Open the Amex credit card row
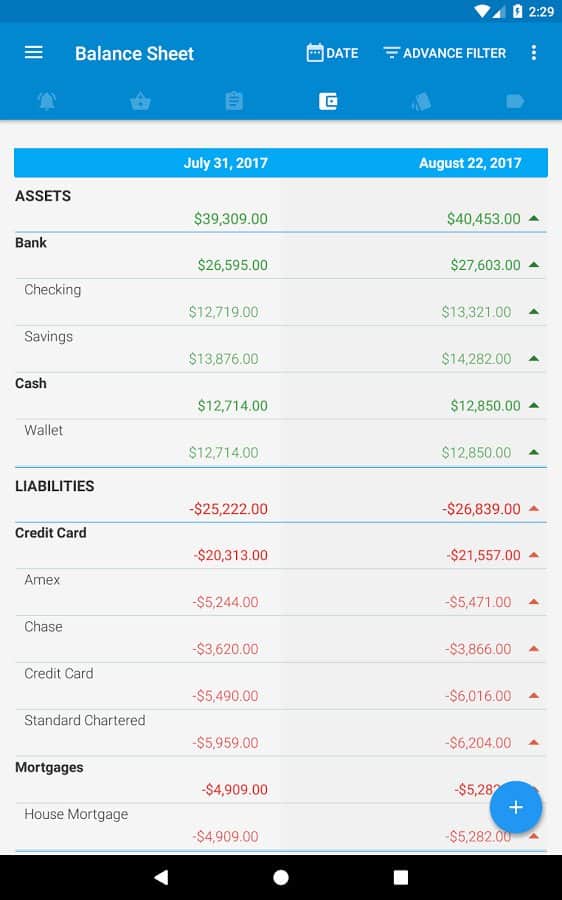 (281, 593)
